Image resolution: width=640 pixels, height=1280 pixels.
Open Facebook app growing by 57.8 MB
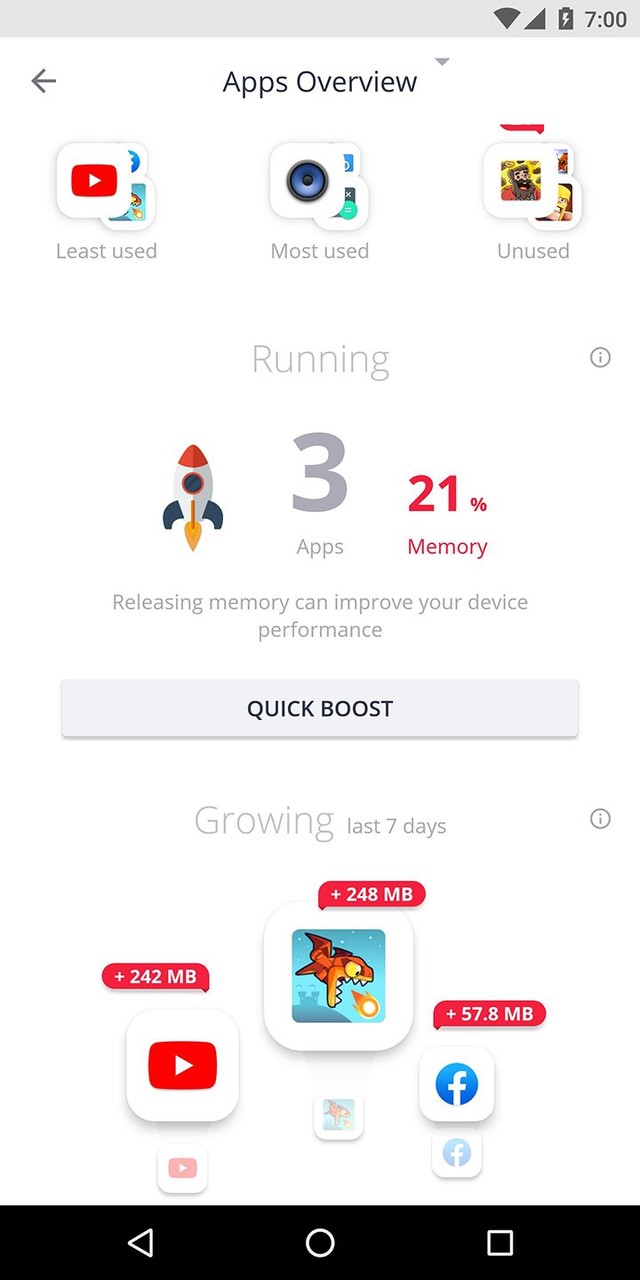click(456, 1084)
